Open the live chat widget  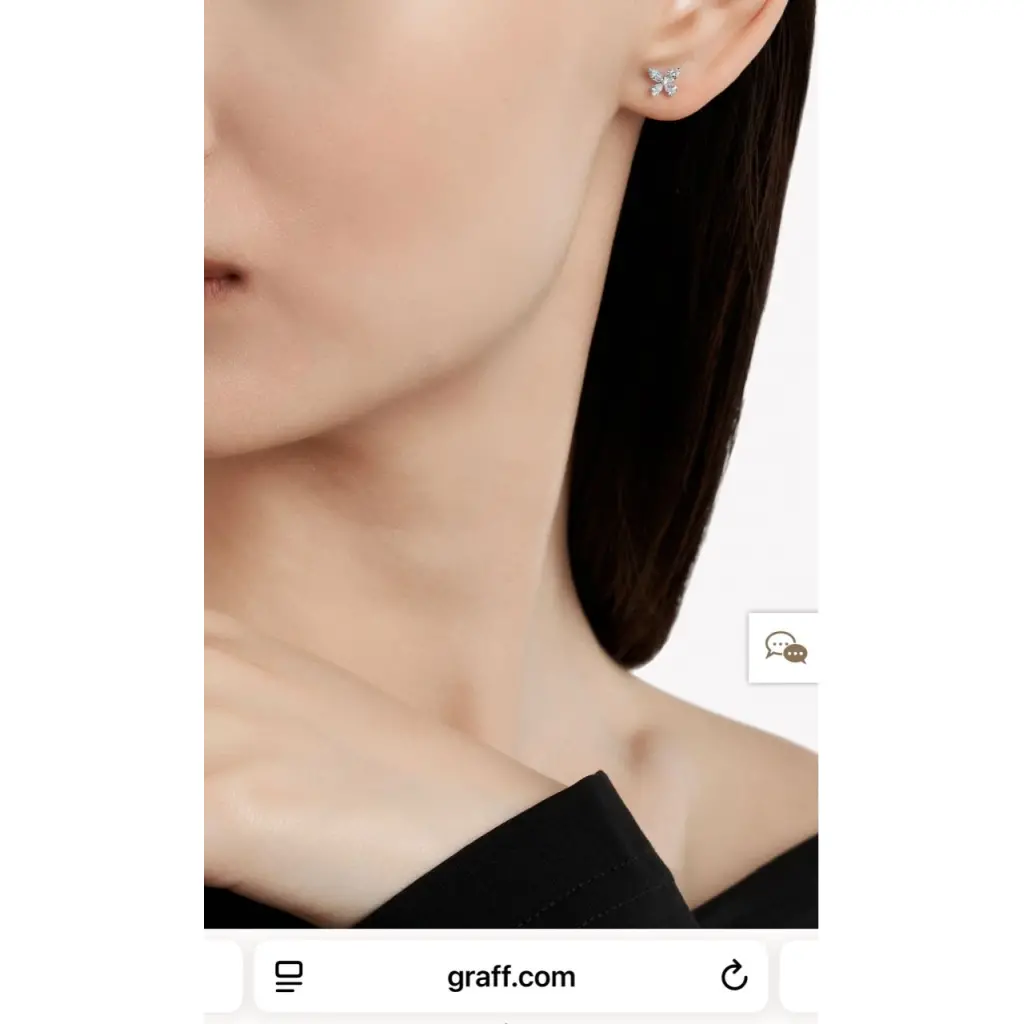pos(785,648)
